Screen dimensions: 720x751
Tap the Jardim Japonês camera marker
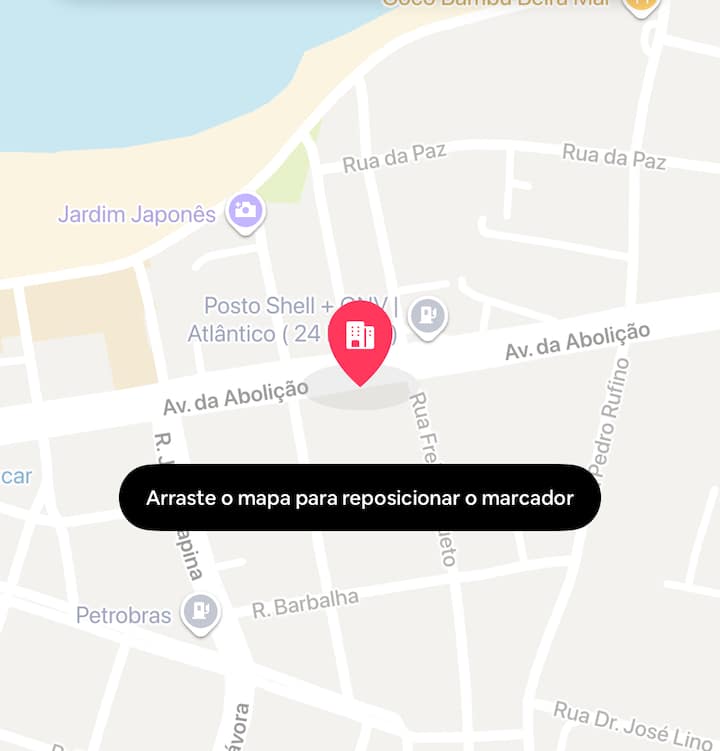coord(245,212)
